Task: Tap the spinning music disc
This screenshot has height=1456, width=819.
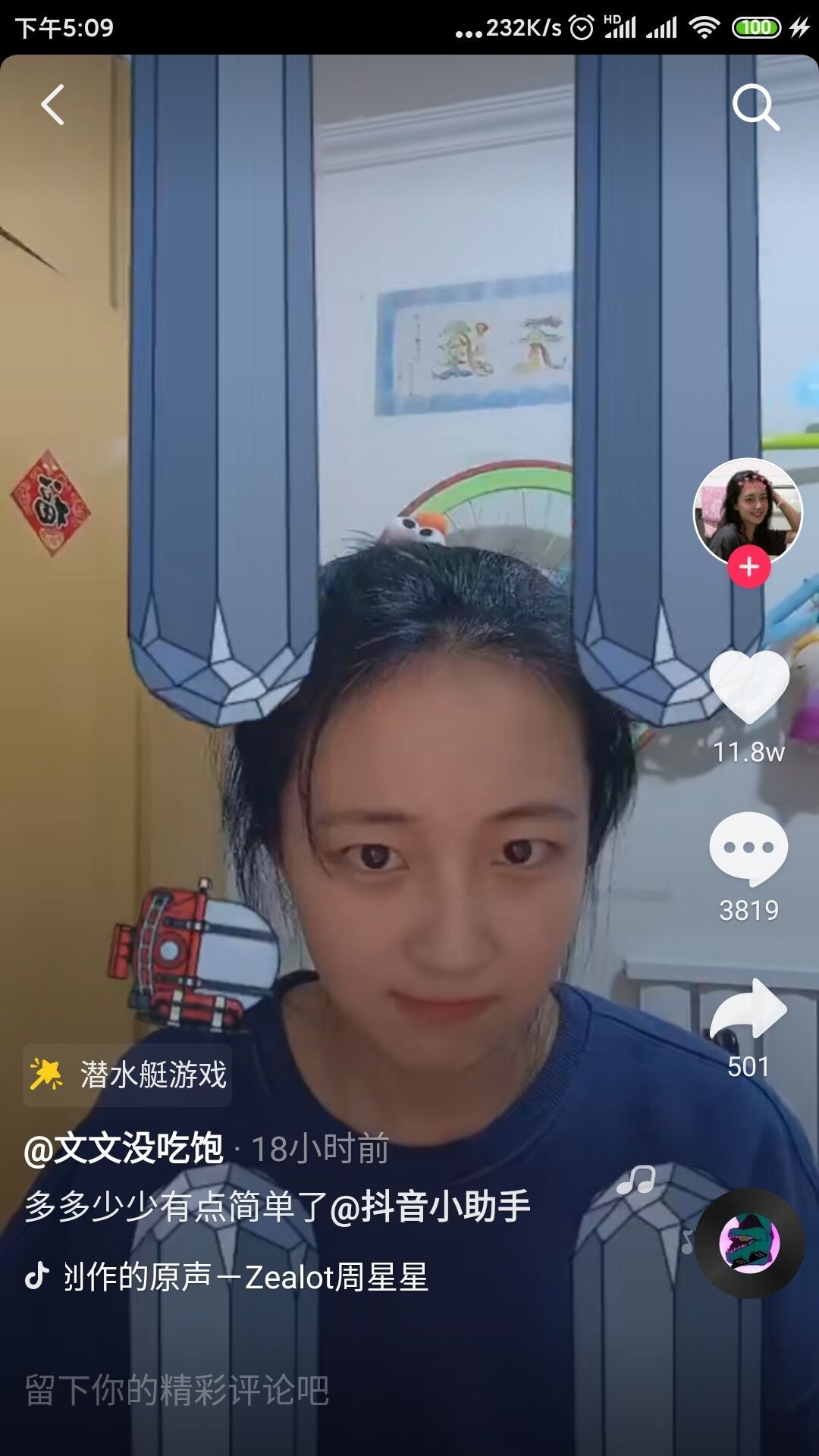Action: click(x=749, y=1243)
